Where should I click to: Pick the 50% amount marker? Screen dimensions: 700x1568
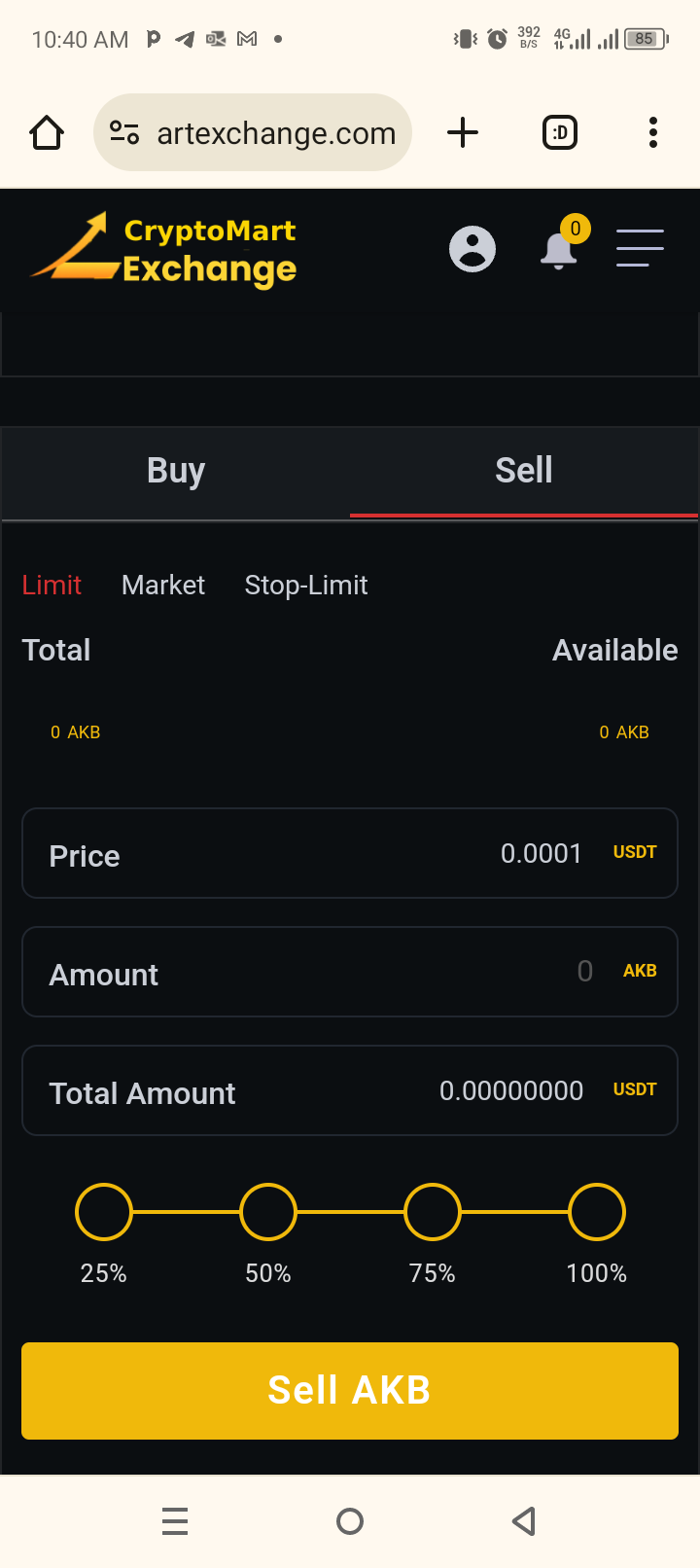(x=268, y=1212)
